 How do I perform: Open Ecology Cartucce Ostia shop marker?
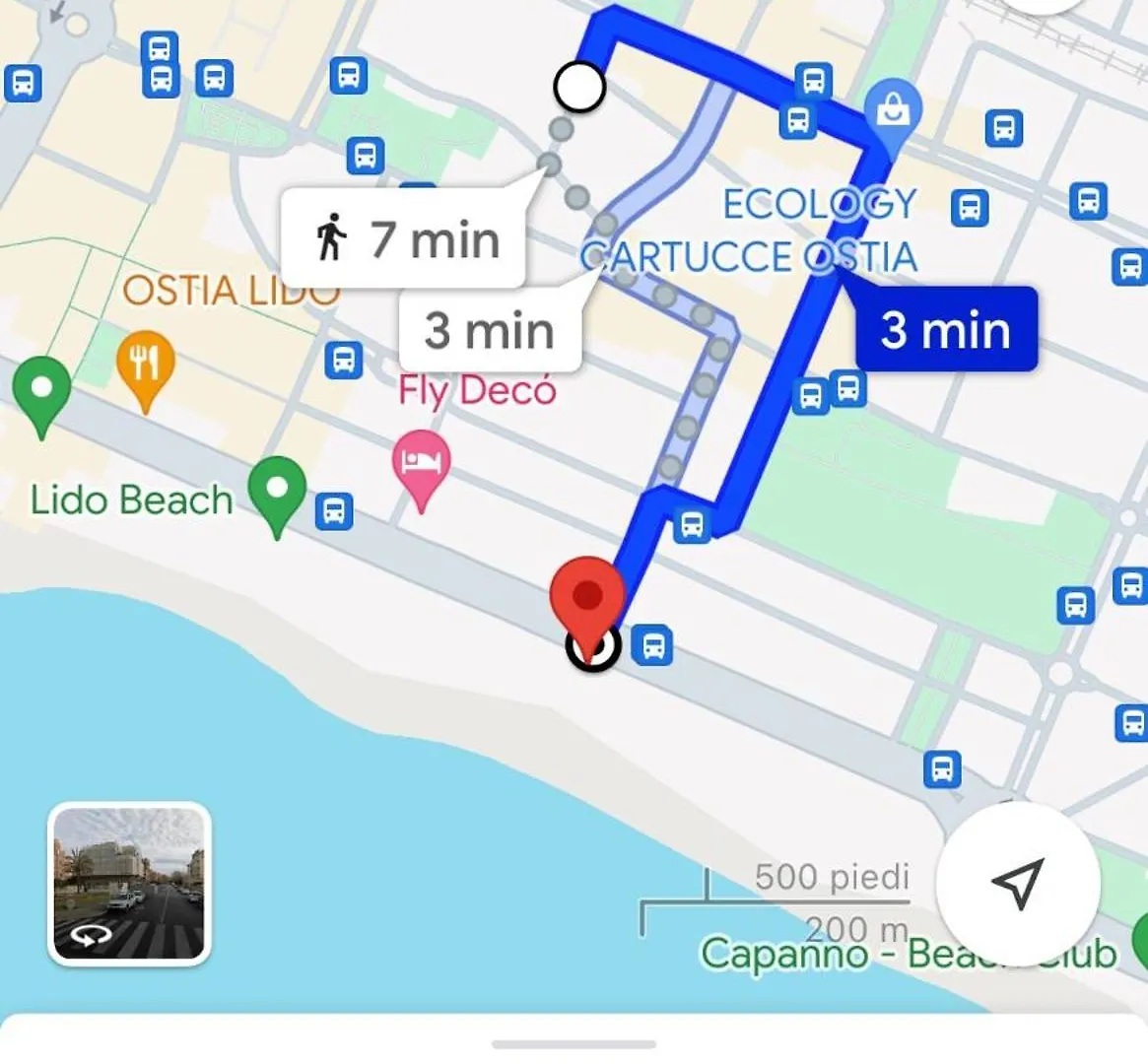point(893,111)
